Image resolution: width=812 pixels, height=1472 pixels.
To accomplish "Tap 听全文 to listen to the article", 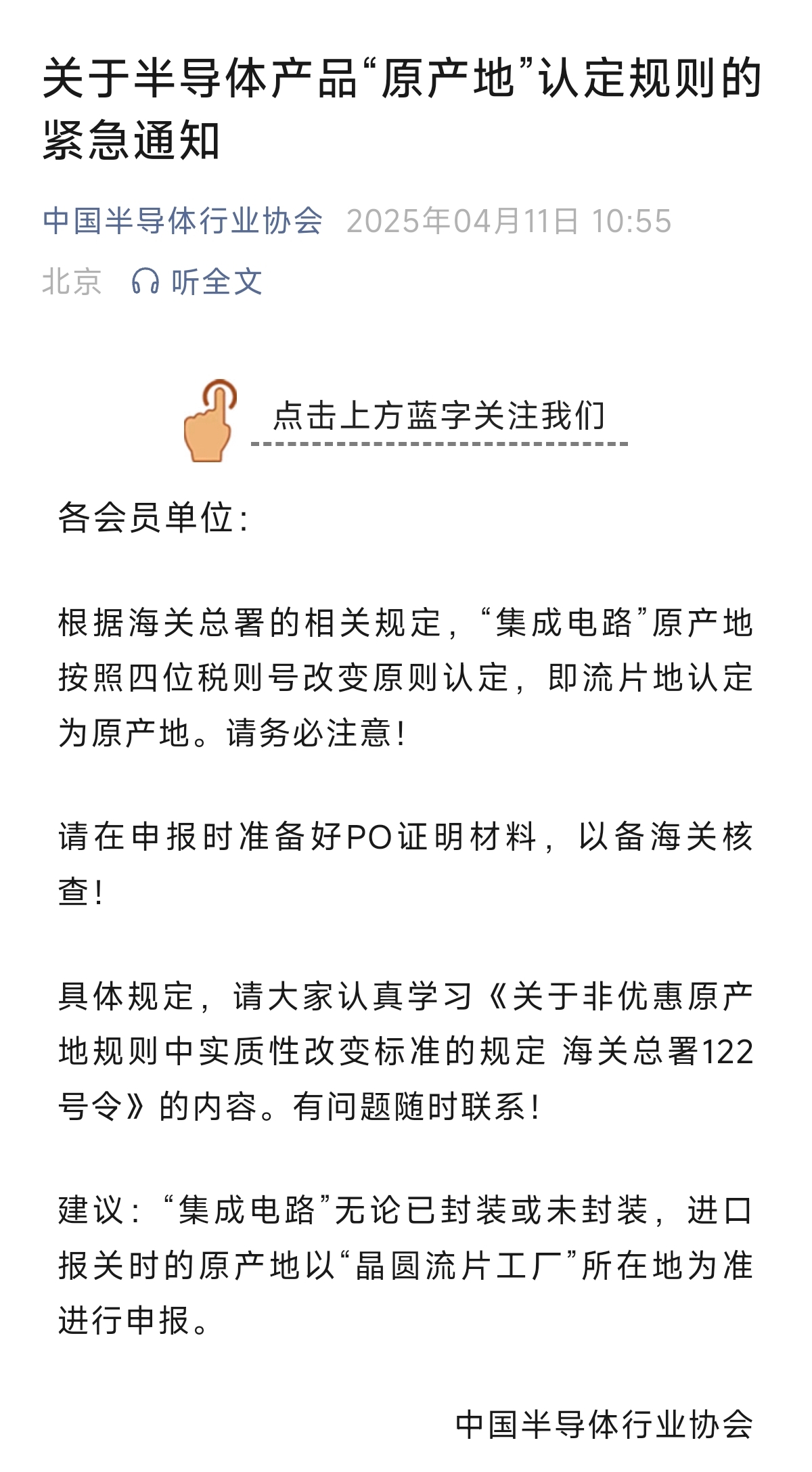I will pyautogui.click(x=198, y=282).
